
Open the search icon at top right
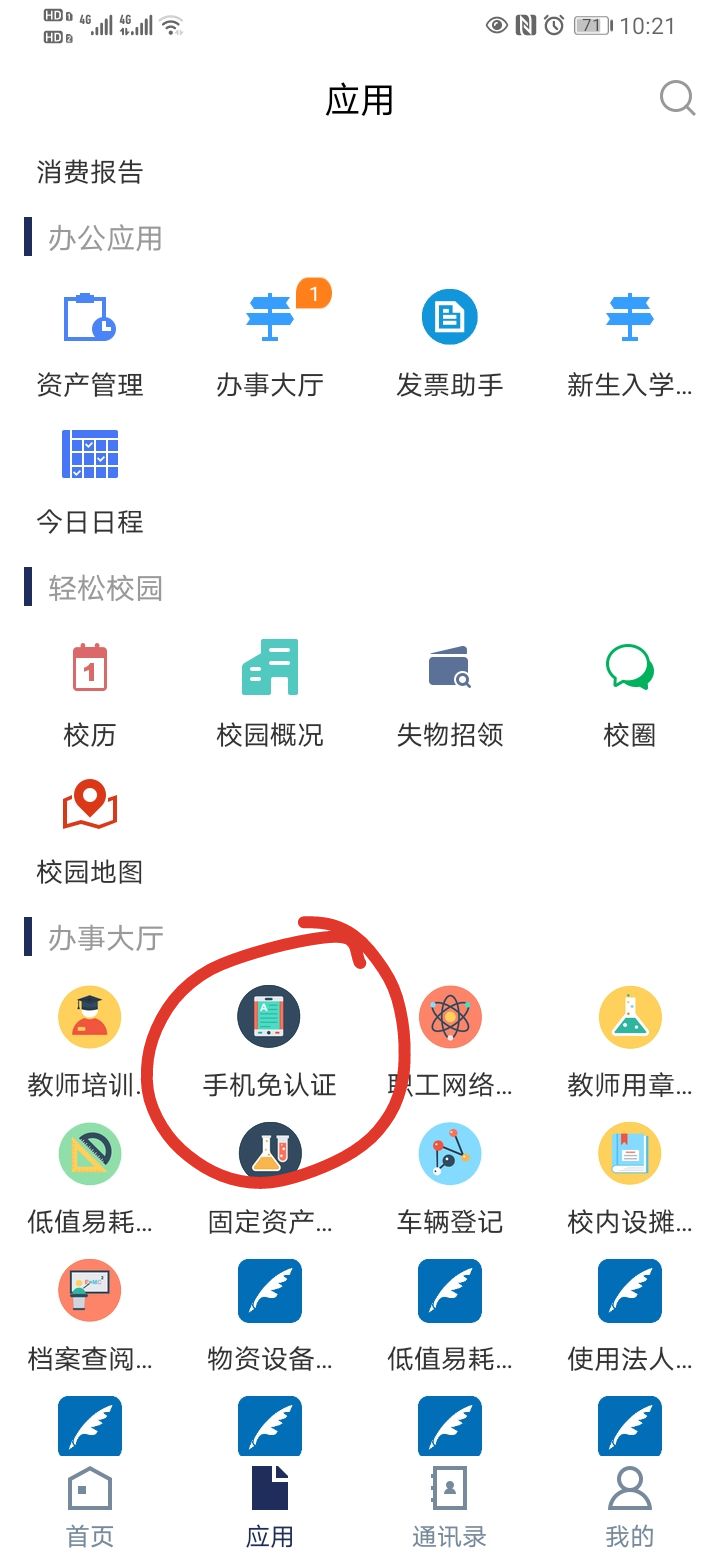(677, 99)
